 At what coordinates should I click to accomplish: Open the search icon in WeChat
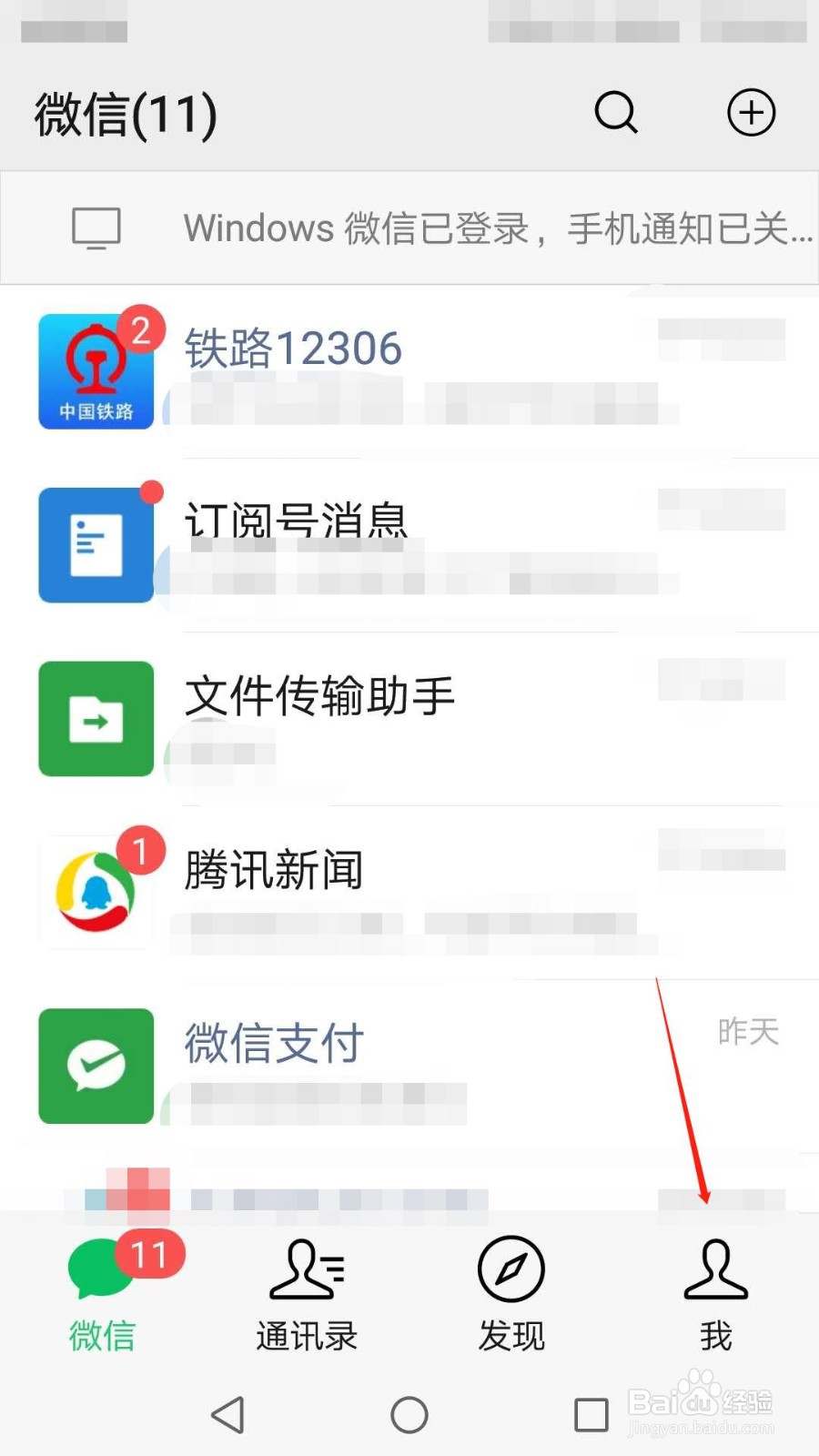(x=616, y=114)
